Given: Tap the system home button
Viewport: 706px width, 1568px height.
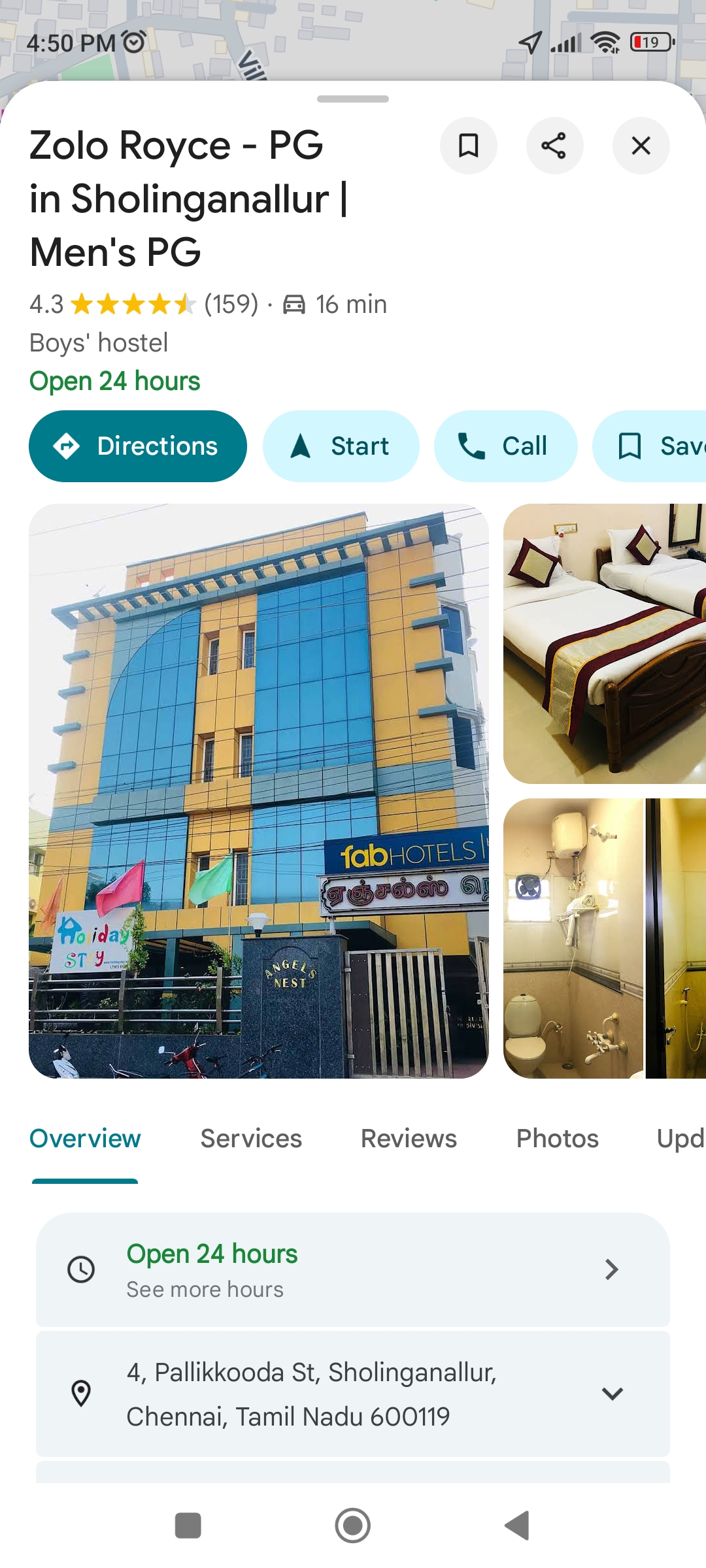Looking at the screenshot, I should (x=353, y=1526).
